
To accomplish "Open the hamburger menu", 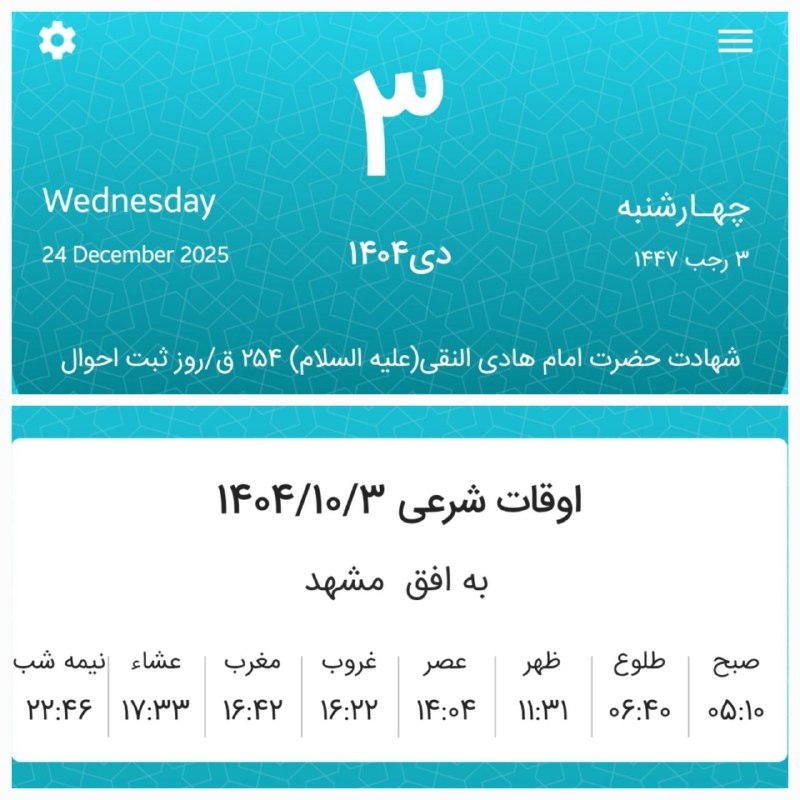I will tap(735, 41).
